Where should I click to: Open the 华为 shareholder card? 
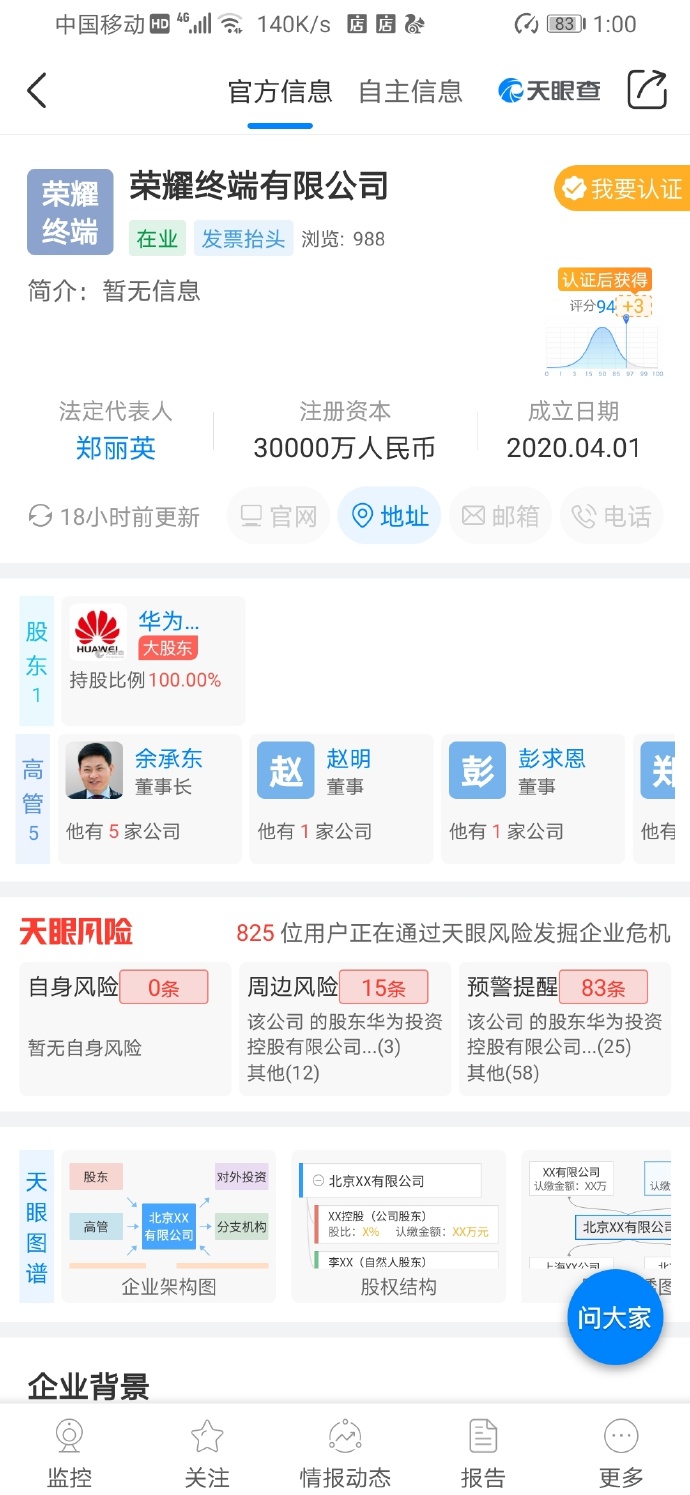153,660
